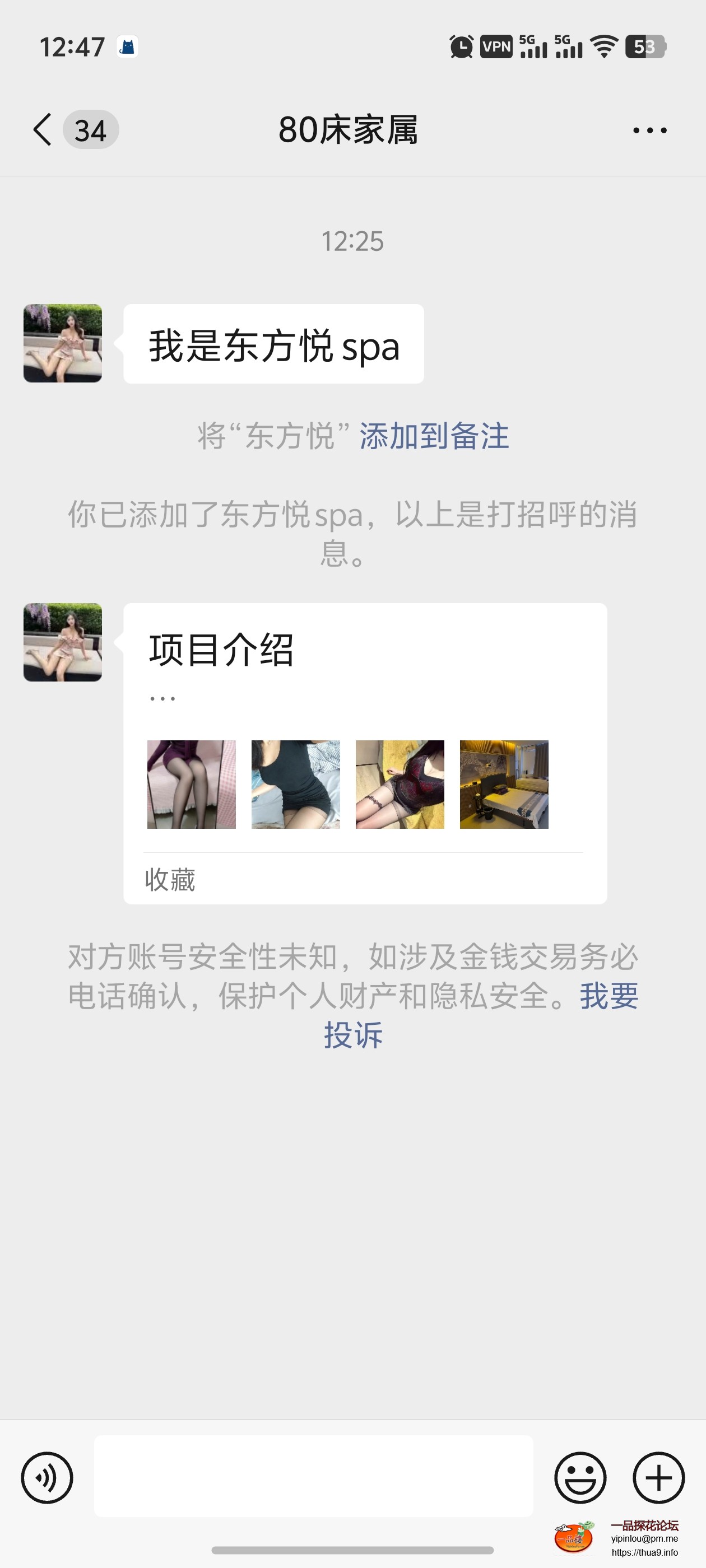Open the plus attachment menu
706x1568 pixels.
click(x=658, y=1477)
